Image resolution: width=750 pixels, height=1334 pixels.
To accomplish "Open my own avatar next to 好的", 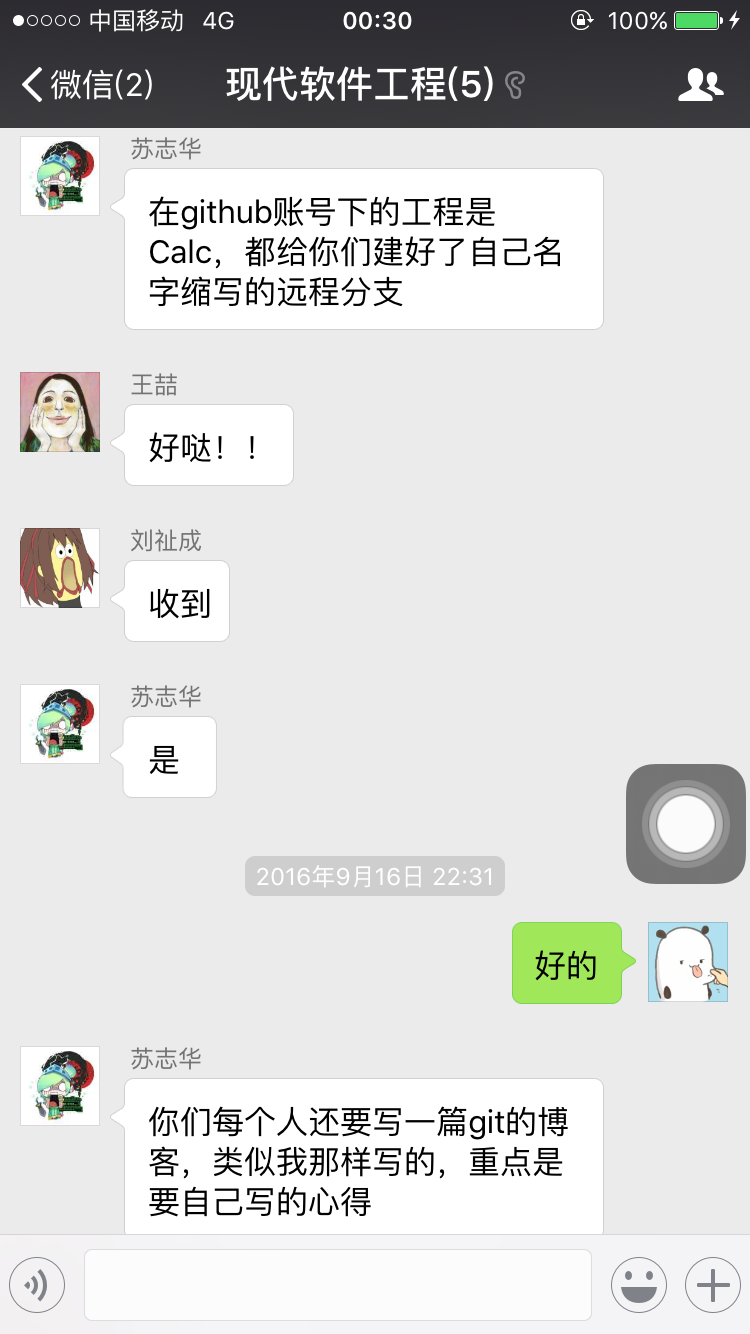I will (688, 962).
